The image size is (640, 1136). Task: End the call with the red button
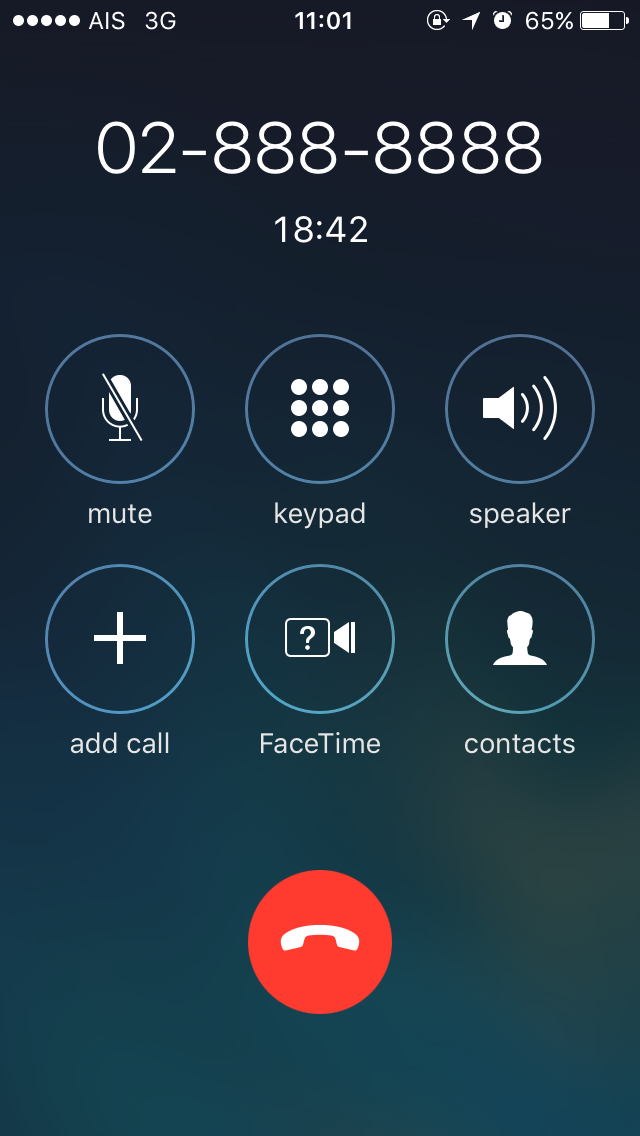[x=320, y=942]
